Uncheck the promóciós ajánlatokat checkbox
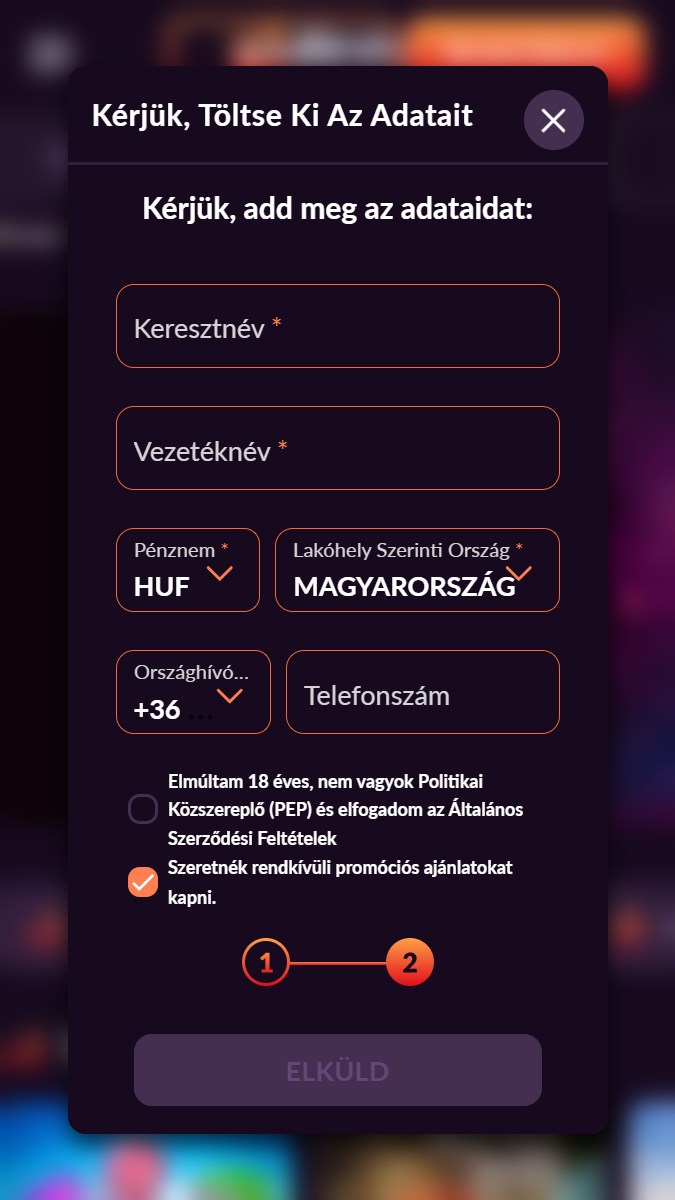 [x=143, y=882]
